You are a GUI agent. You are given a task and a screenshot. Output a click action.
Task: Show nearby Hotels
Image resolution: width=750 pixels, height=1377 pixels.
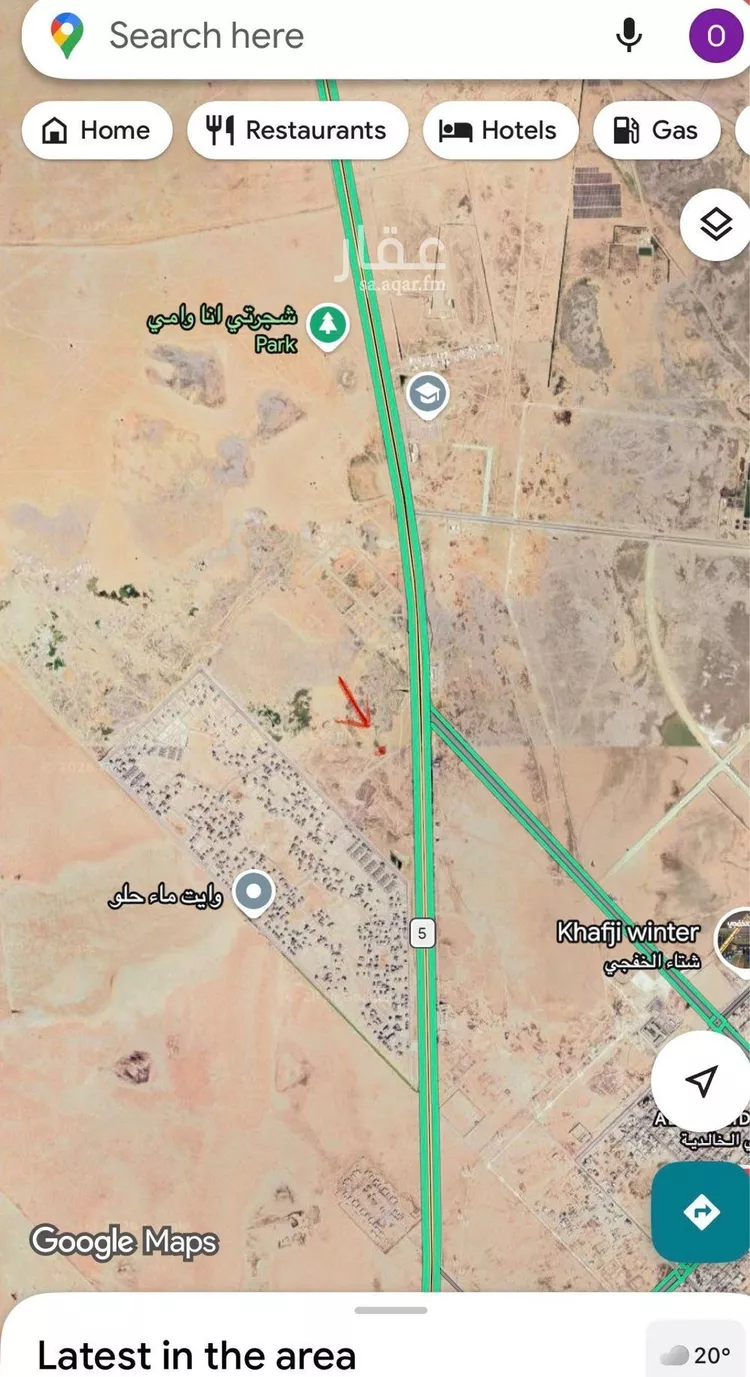click(500, 130)
